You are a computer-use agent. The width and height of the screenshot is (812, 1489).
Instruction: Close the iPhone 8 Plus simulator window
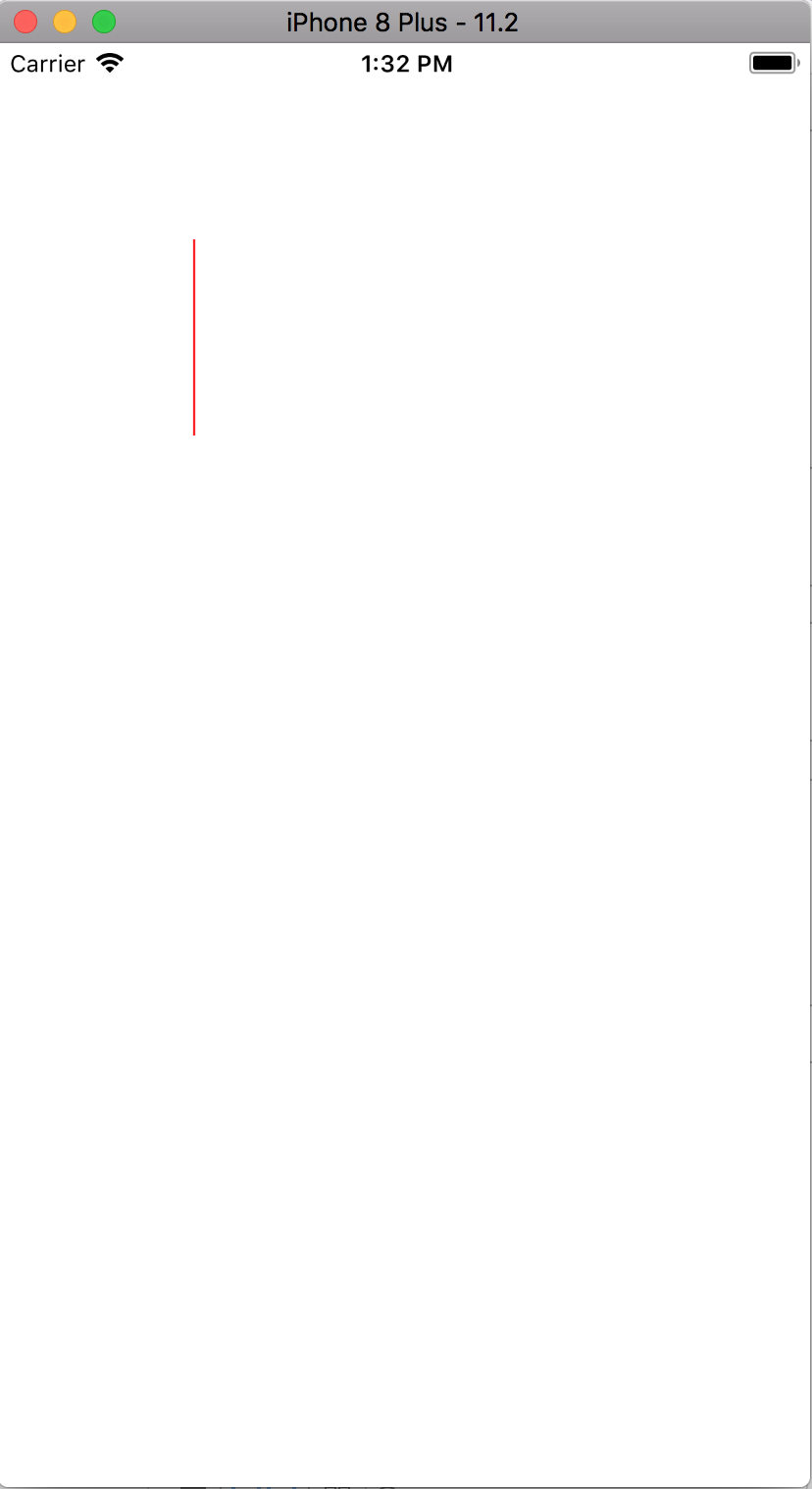pos(25,22)
